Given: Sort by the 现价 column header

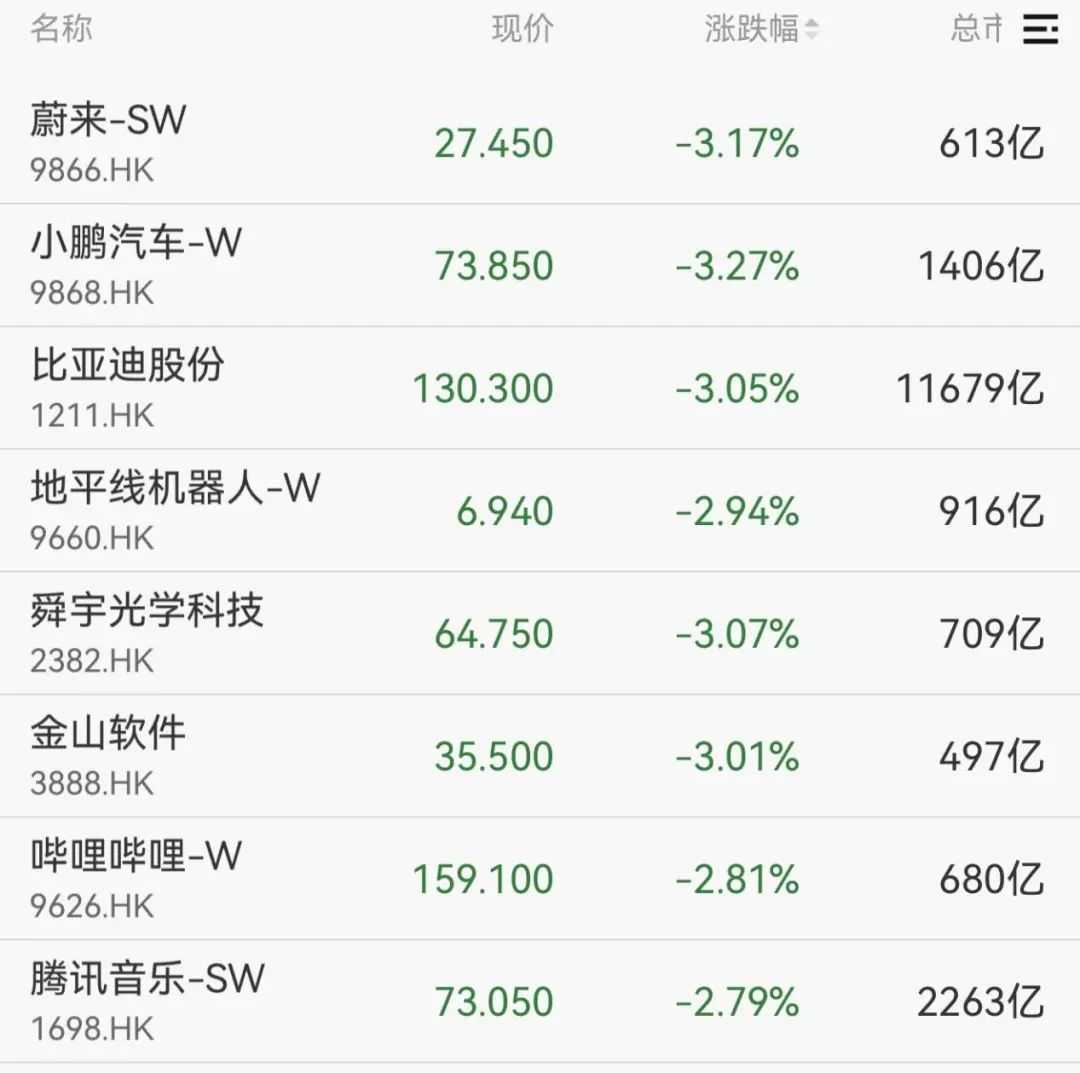Looking at the screenshot, I should pos(522,30).
